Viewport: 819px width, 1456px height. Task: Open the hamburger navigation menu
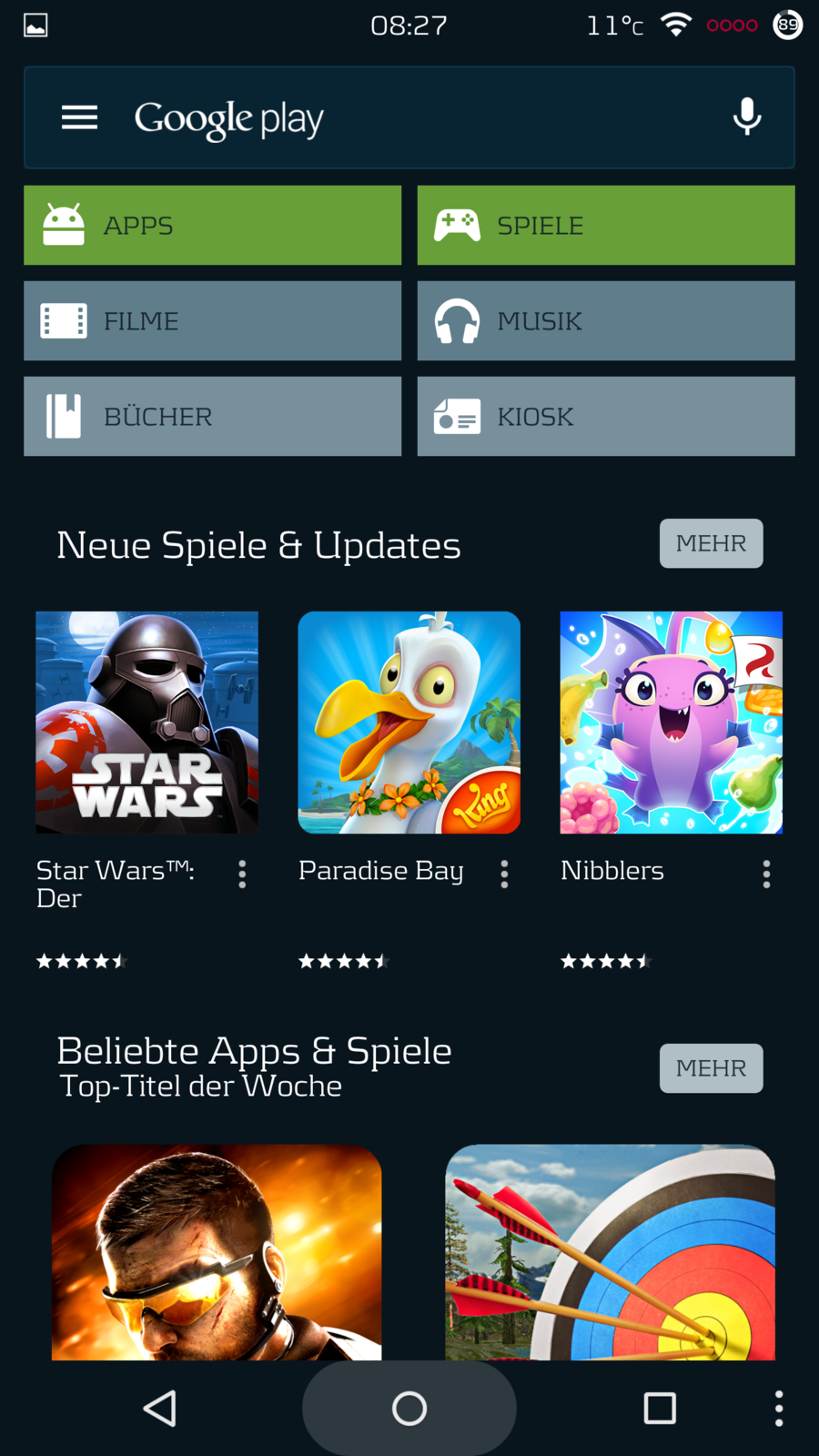coord(79,117)
